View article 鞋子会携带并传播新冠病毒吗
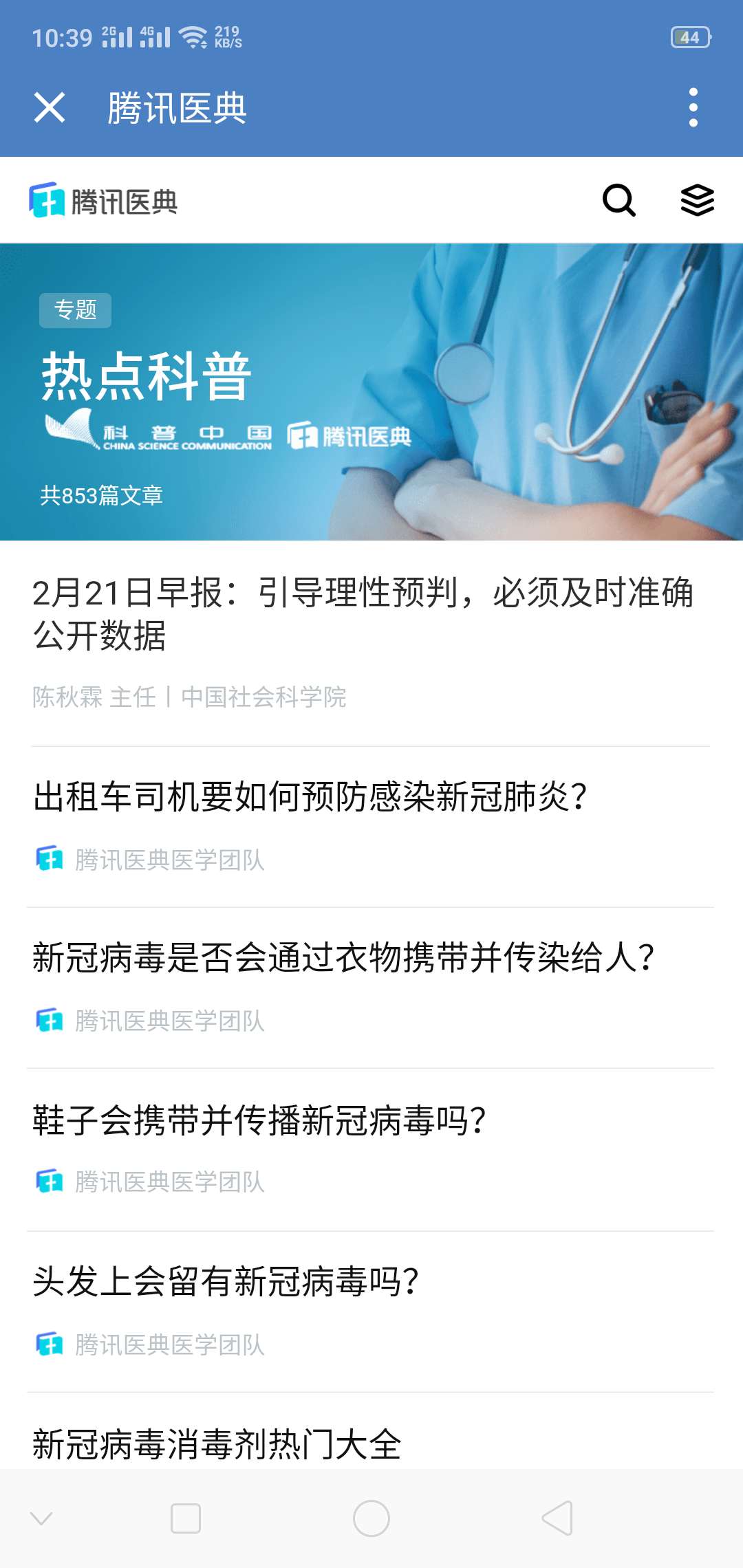The height and width of the screenshot is (1568, 743). pyautogui.click(x=259, y=1120)
